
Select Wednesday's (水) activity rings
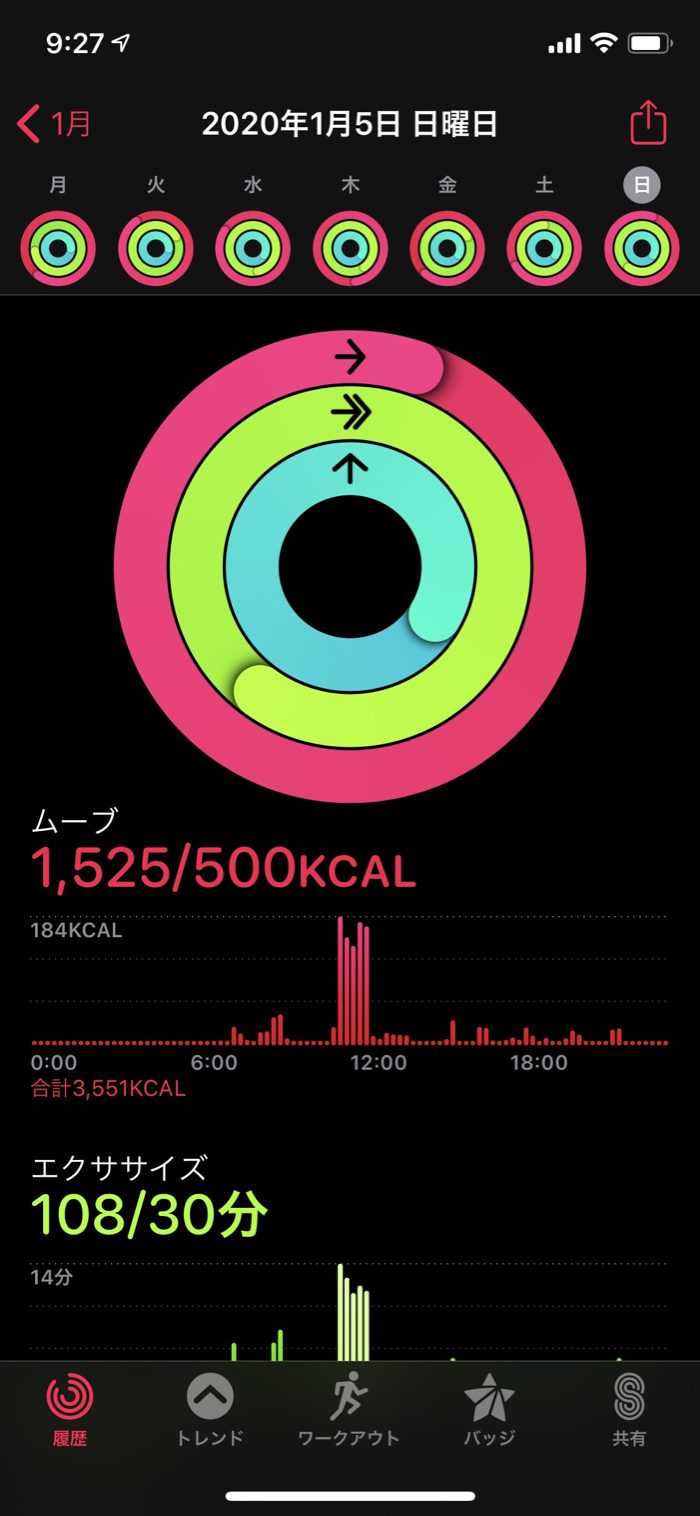coord(253,249)
